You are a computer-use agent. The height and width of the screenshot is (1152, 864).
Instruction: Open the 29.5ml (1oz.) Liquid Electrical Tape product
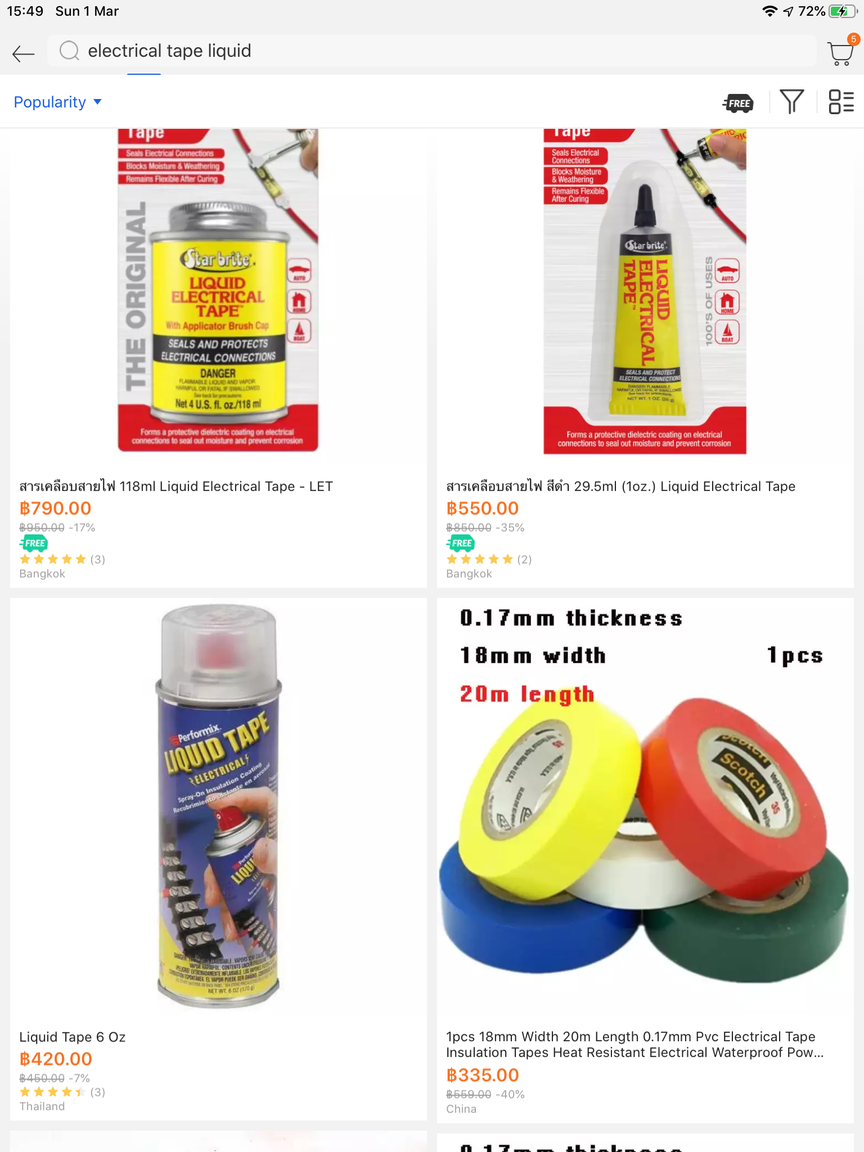[645, 300]
